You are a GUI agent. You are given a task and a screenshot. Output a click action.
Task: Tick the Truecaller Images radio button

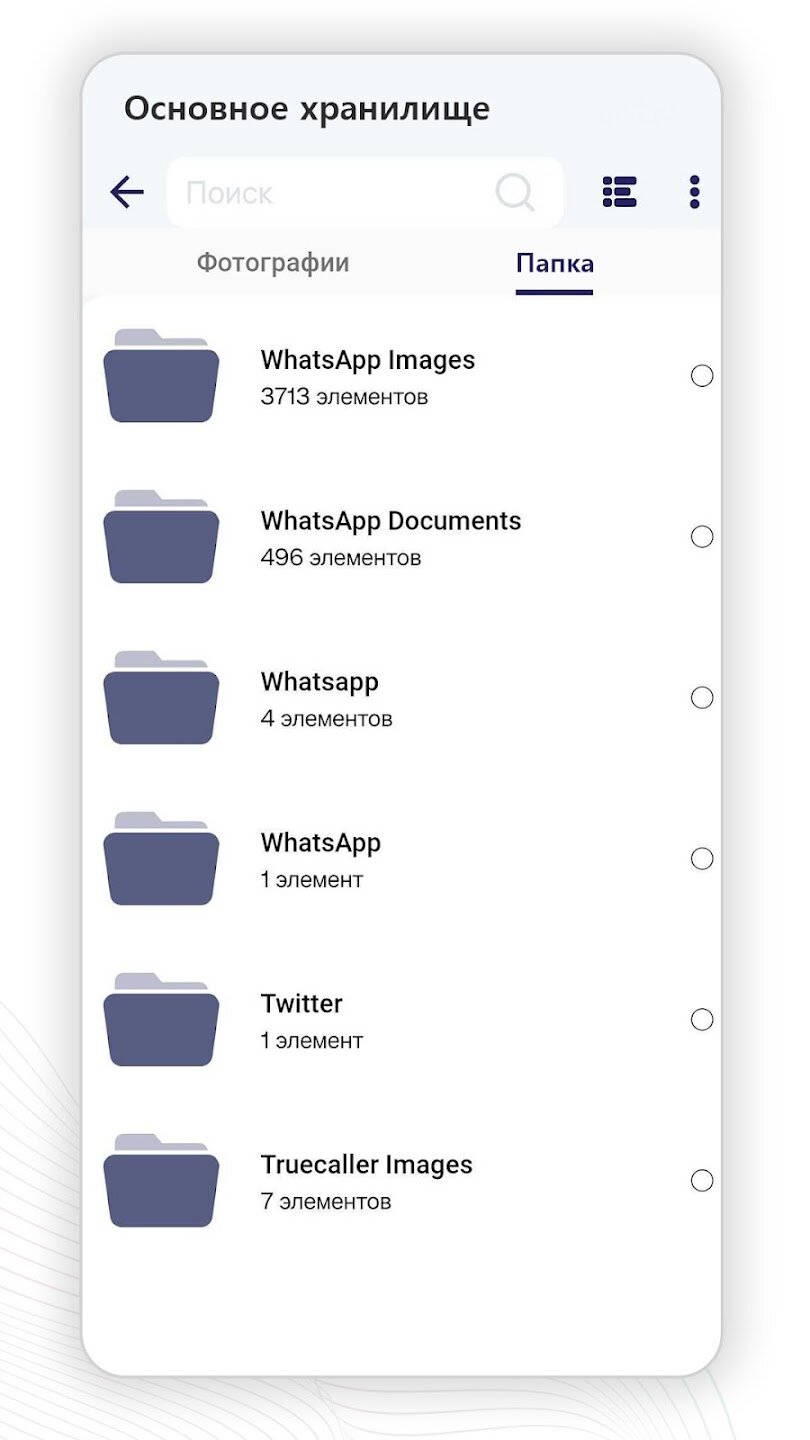pyautogui.click(x=702, y=1181)
